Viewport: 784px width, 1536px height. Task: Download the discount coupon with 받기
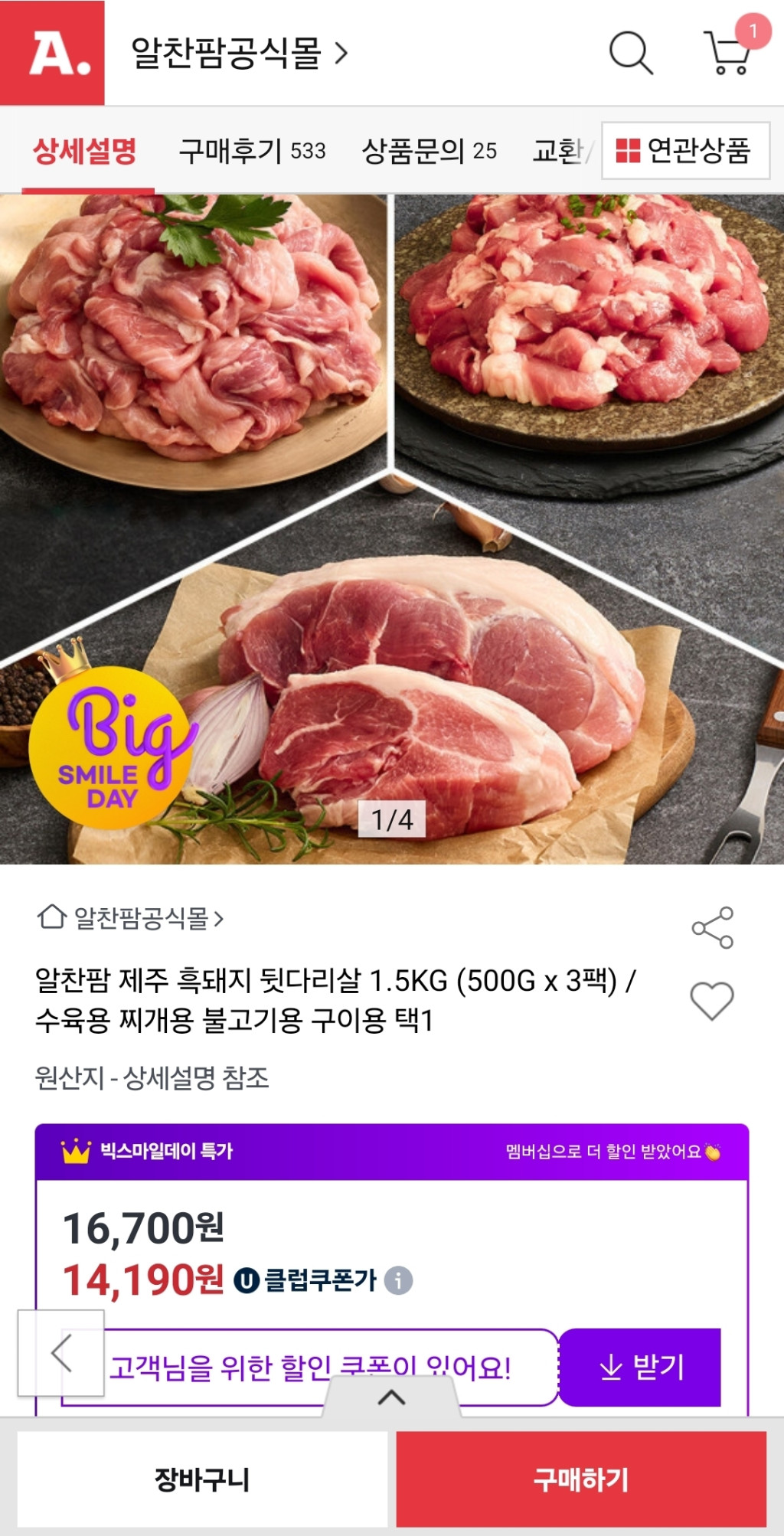(x=641, y=1367)
